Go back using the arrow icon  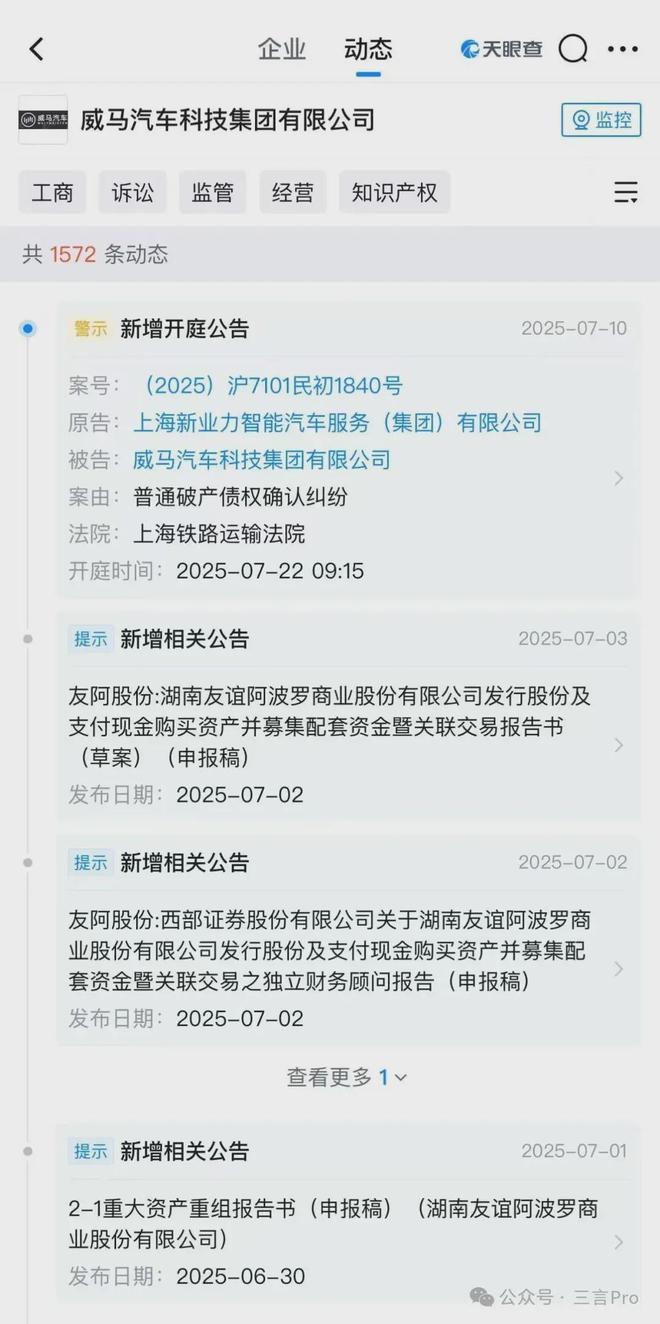pos(37,49)
